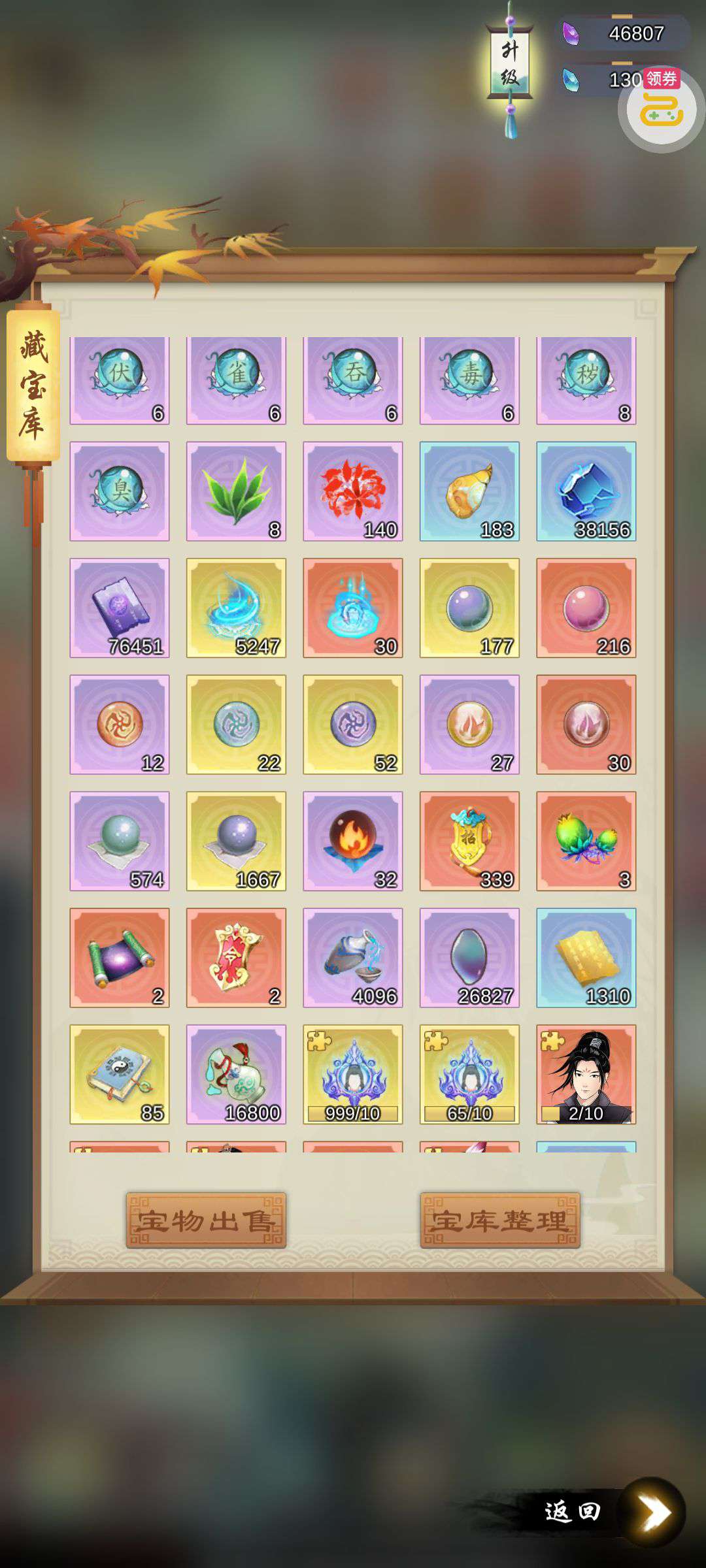
Task: Select the fragment item showing 999/10
Action: click(x=353, y=1074)
